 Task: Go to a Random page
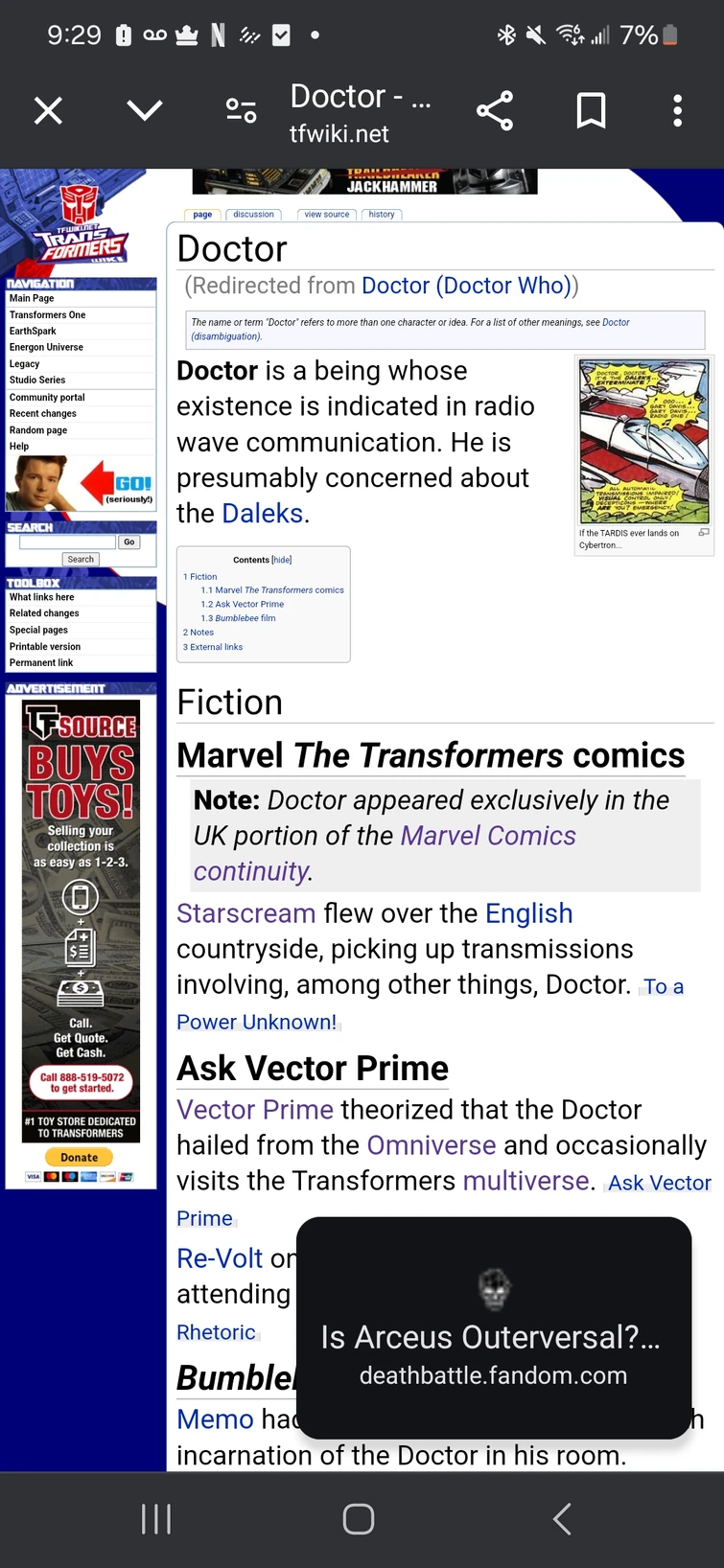coord(38,430)
